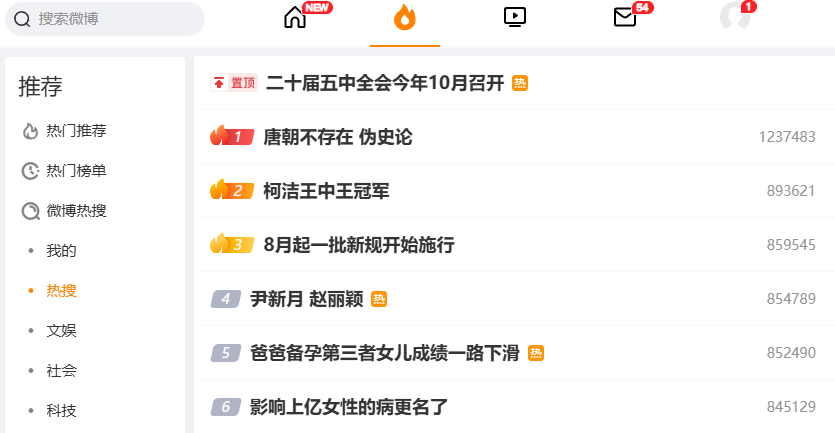Open pinned topic 二十届五中全会今年10月召开
Image resolution: width=835 pixels, height=433 pixels.
point(384,83)
